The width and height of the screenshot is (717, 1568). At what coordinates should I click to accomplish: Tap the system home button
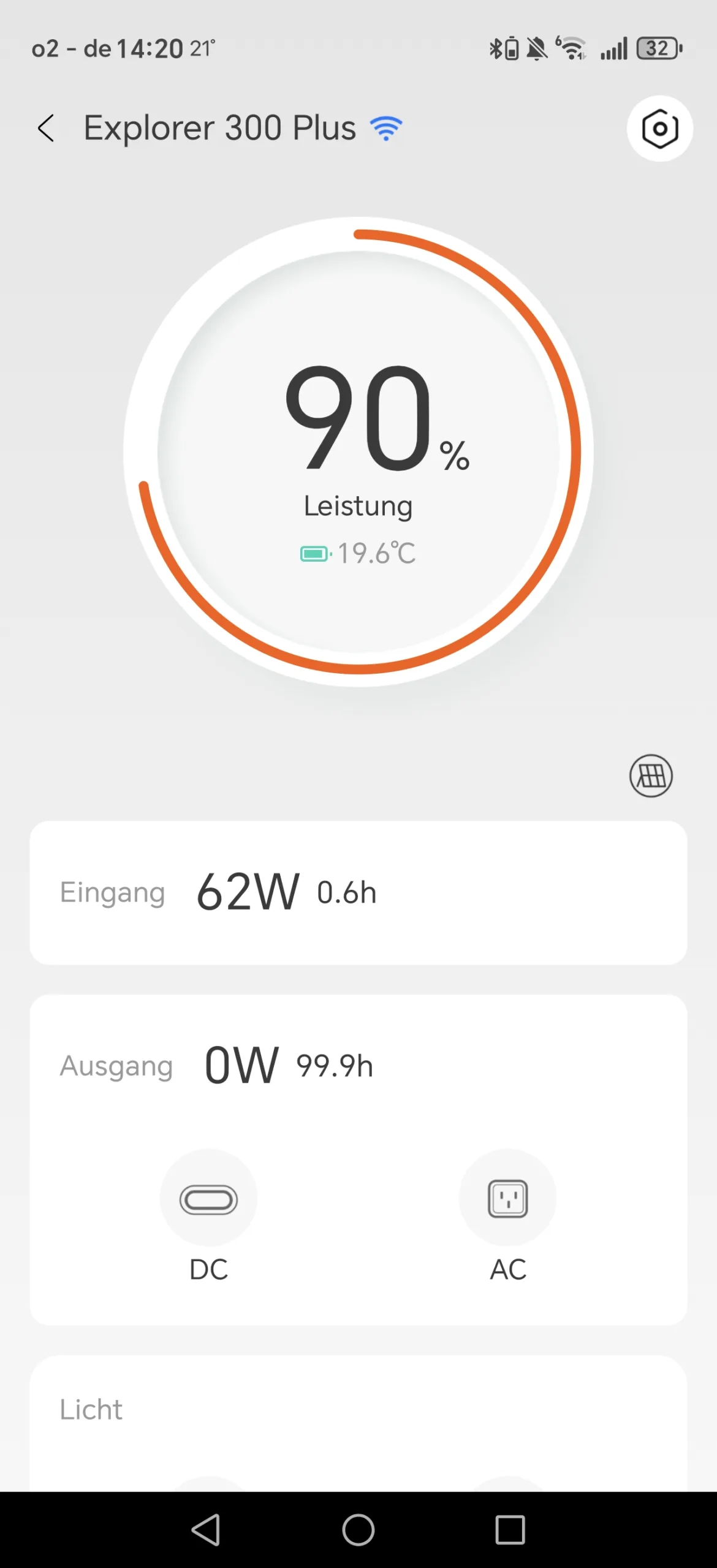(358, 1530)
